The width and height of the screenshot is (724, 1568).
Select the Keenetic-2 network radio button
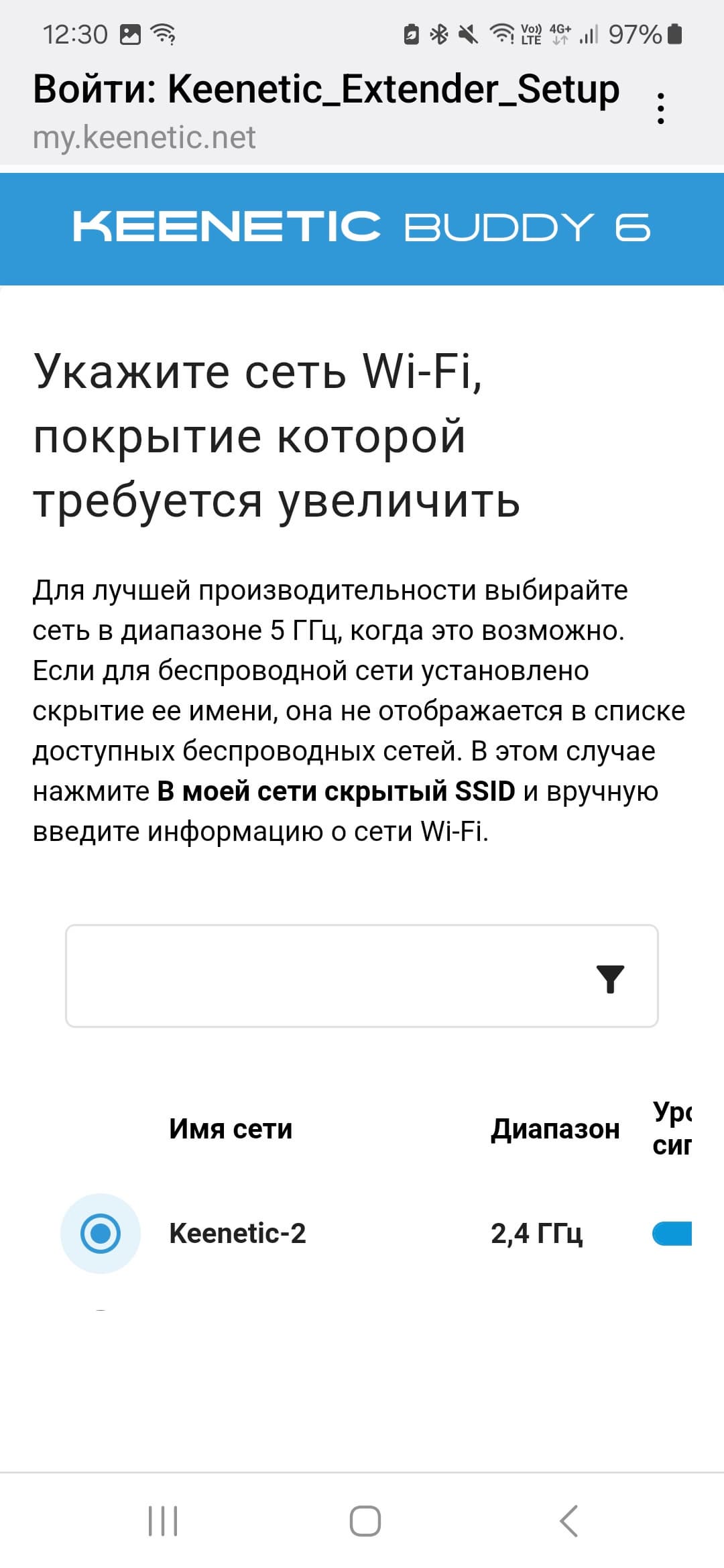coord(101,1233)
